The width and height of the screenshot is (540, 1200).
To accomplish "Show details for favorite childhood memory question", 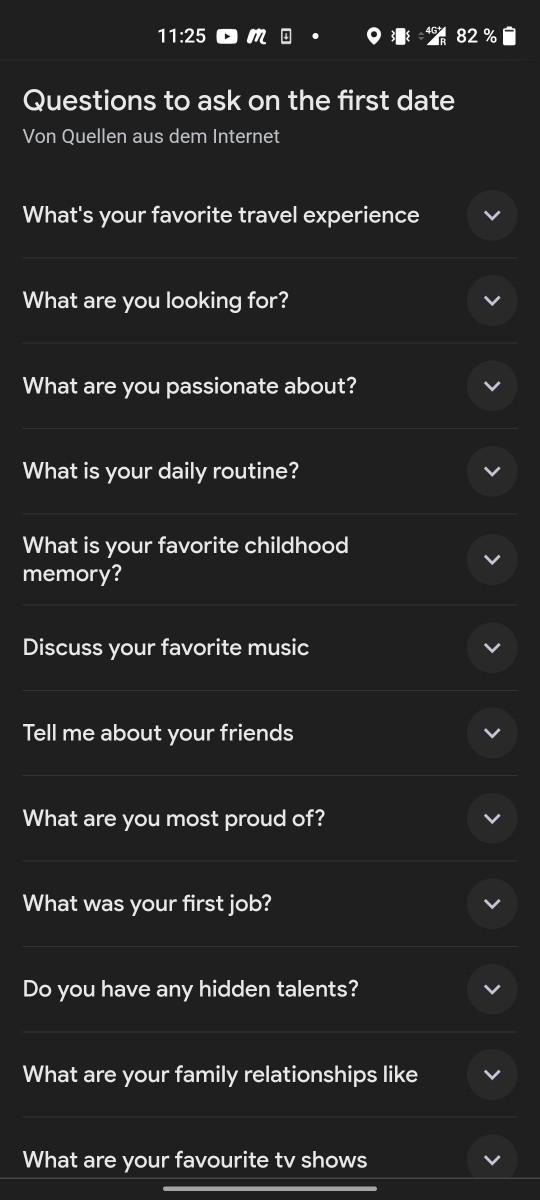I will tap(270, 559).
